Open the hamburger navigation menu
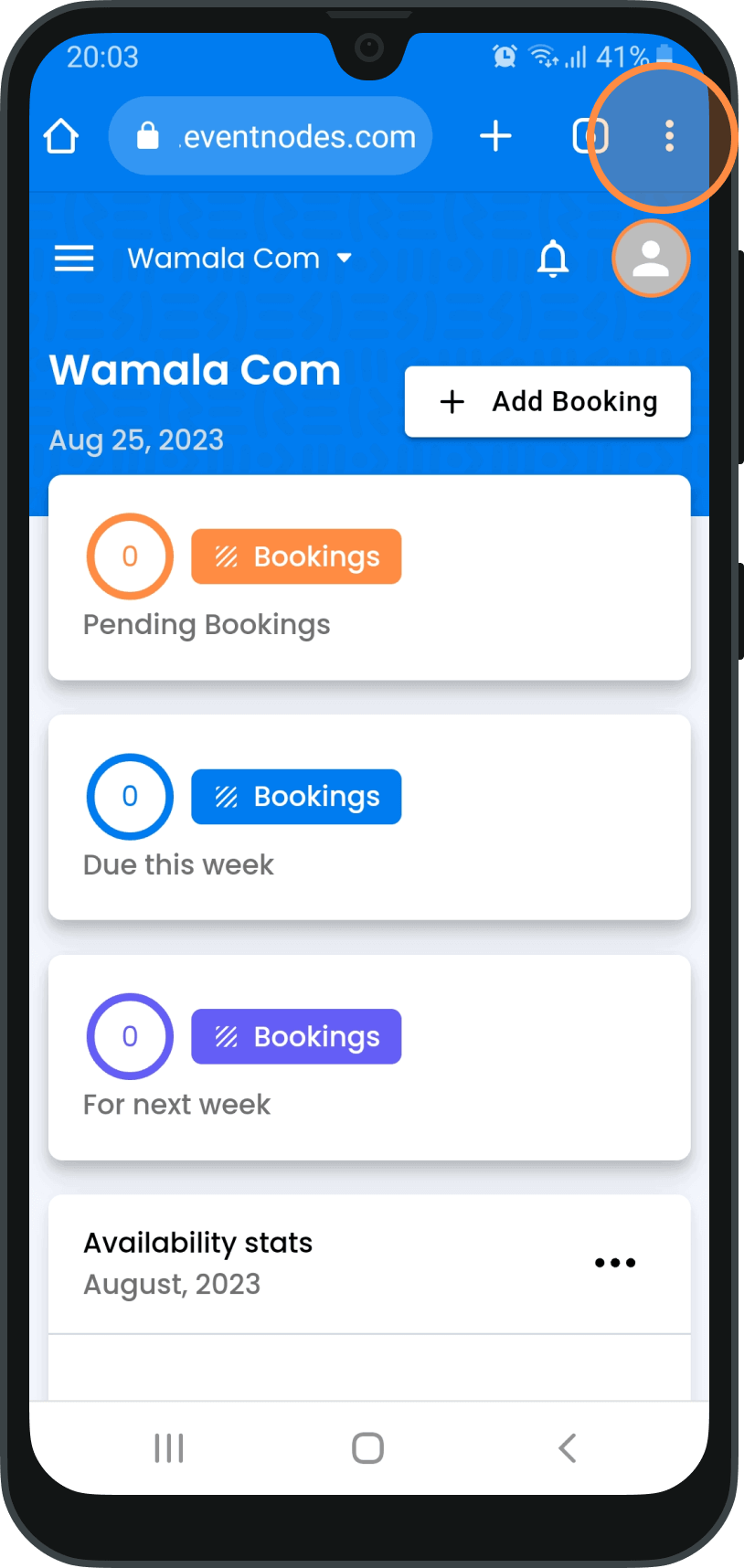Image resolution: width=744 pixels, height=1568 pixels. (x=74, y=259)
